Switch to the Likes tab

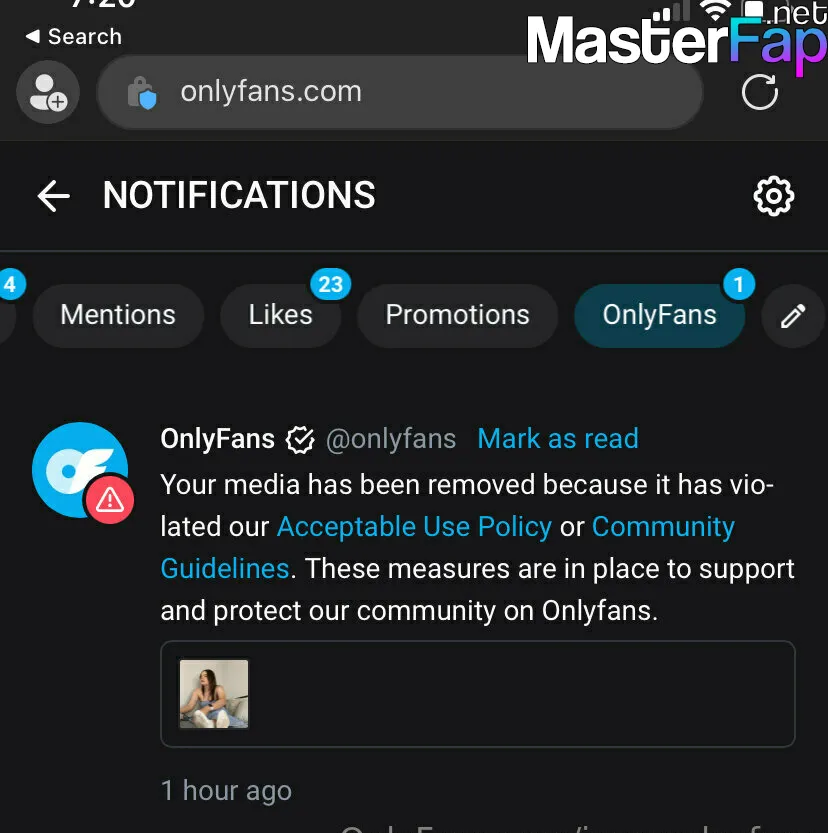pos(280,315)
